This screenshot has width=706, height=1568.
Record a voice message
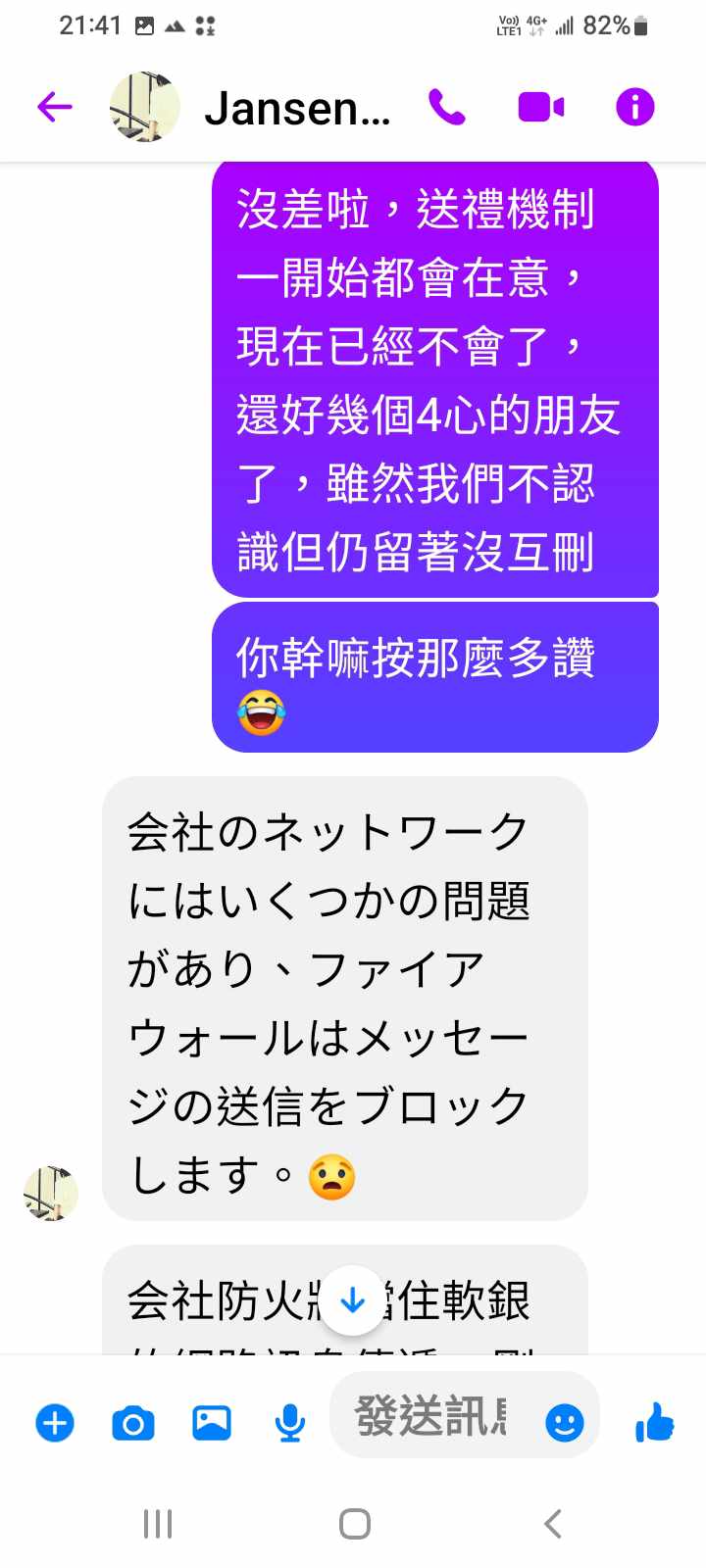[289, 1422]
